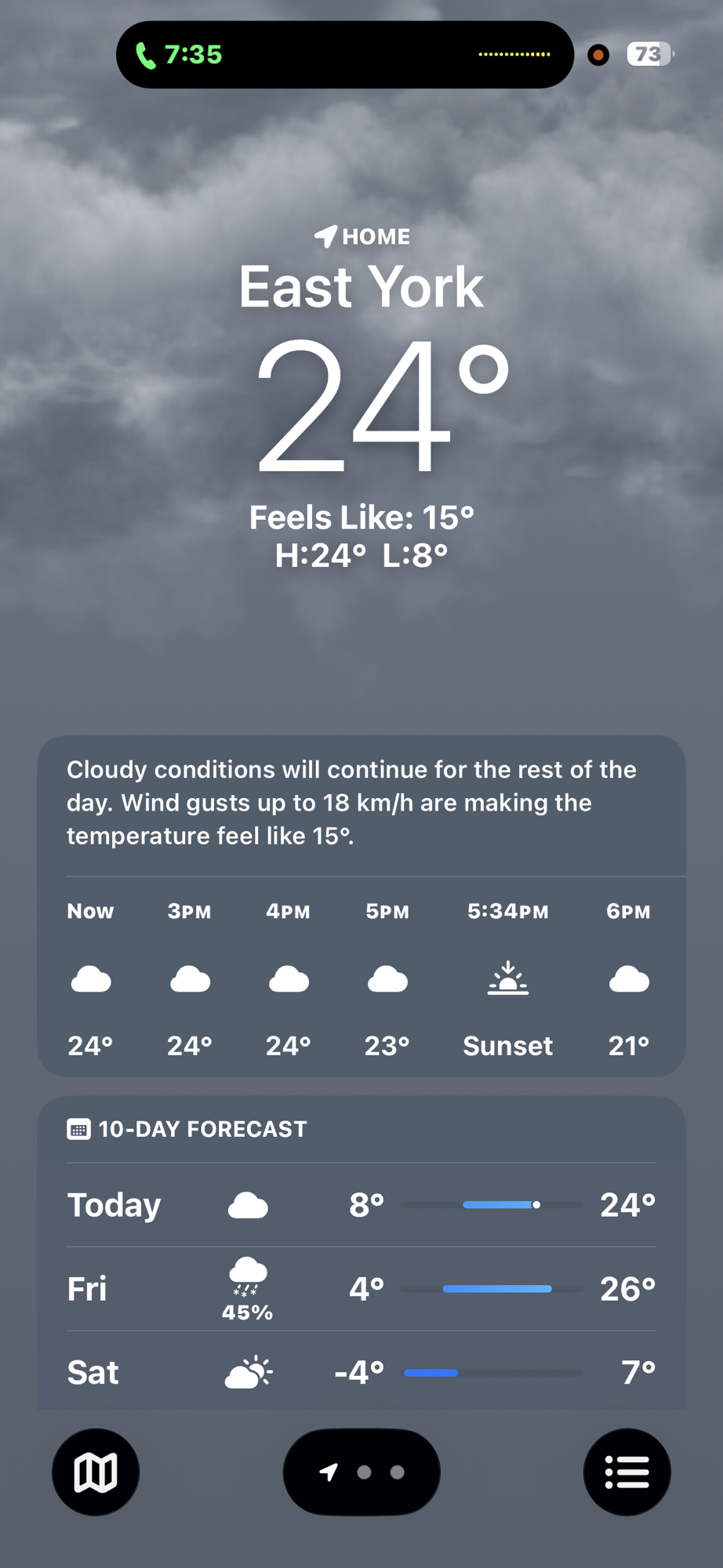View Fri forecast row details
Image resolution: width=723 pixels, height=1568 pixels.
tap(361, 1289)
